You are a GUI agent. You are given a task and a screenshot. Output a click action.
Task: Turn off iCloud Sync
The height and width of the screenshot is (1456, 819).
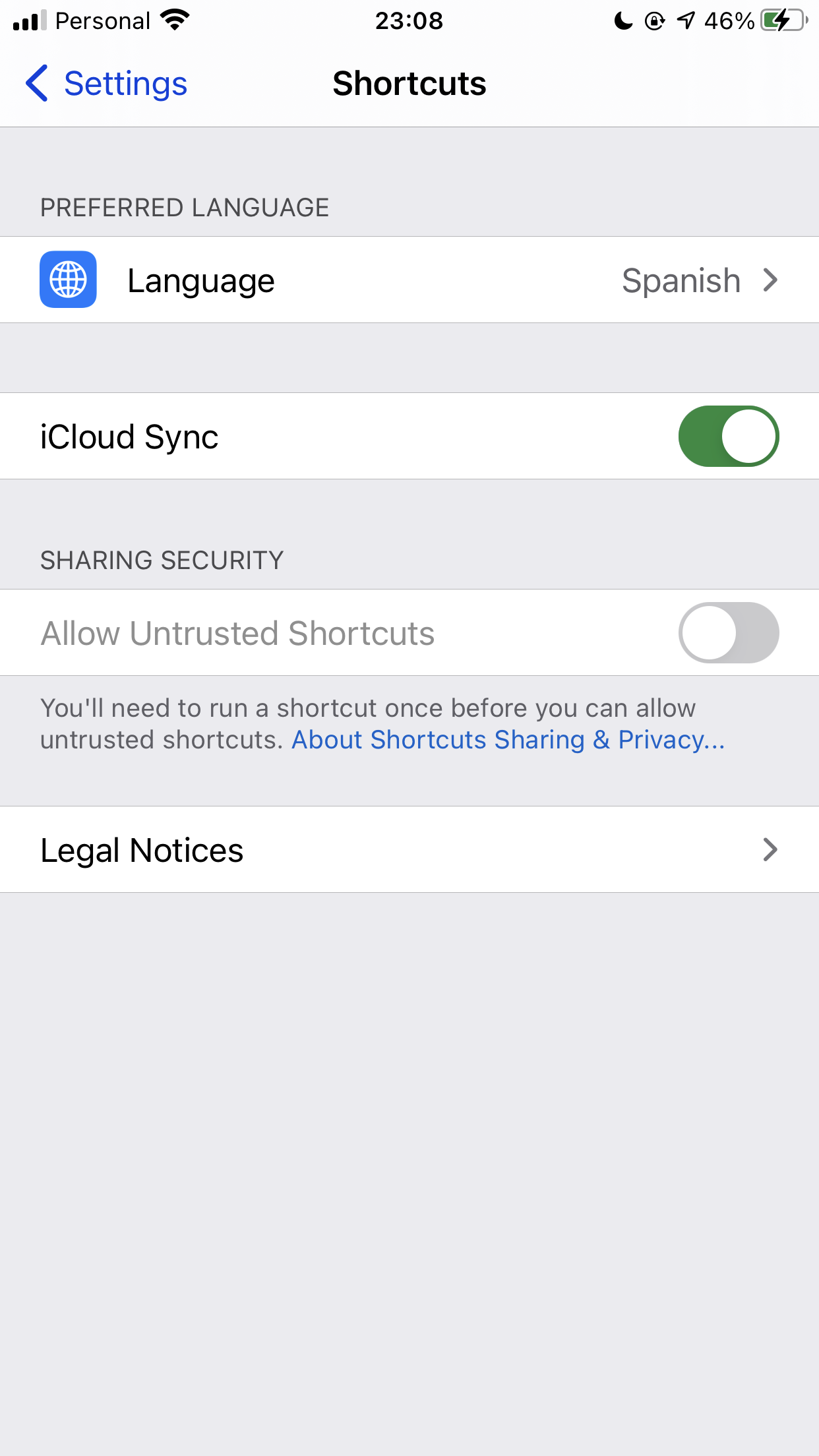point(729,436)
